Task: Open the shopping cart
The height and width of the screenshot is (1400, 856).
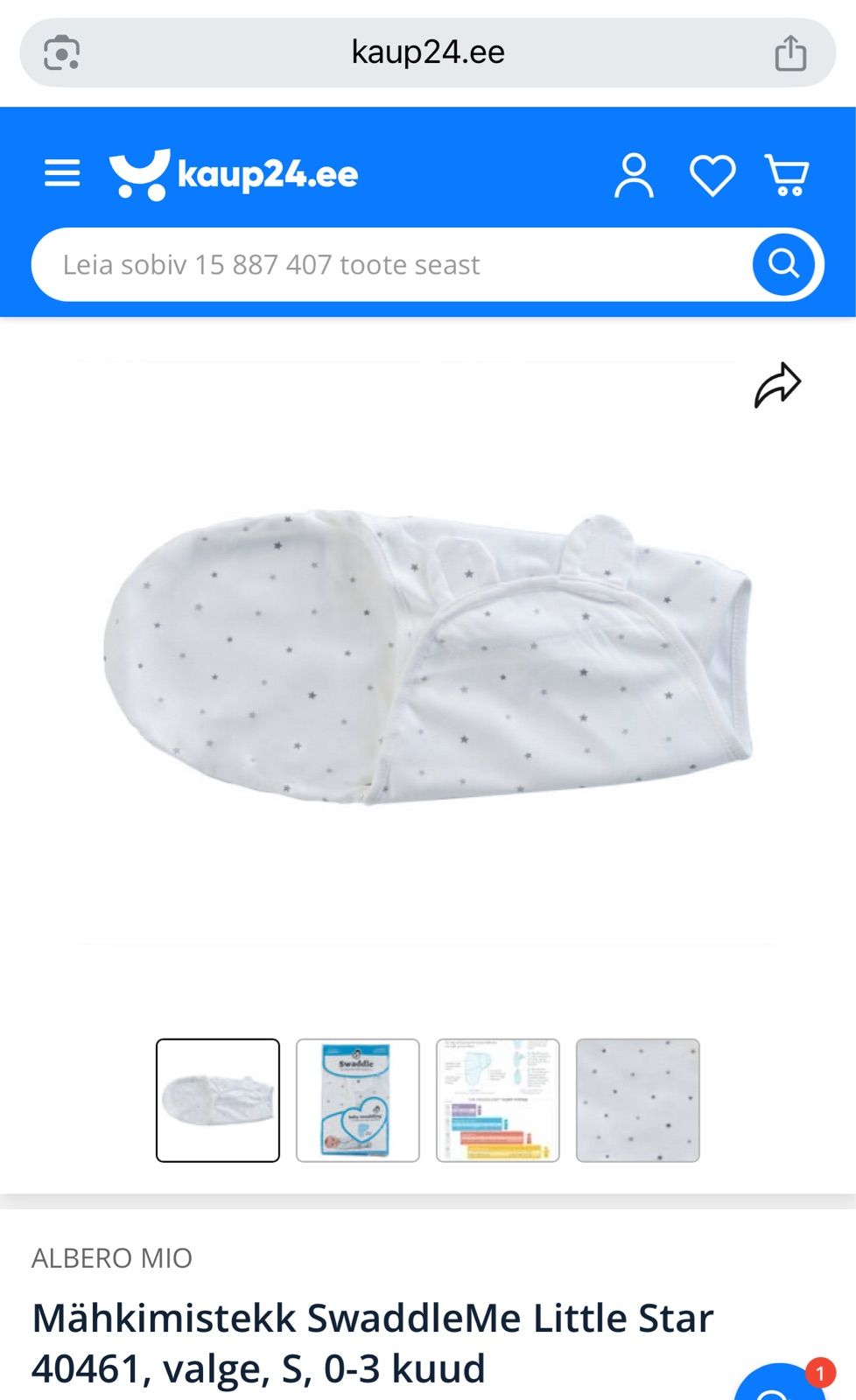Action: point(787,174)
